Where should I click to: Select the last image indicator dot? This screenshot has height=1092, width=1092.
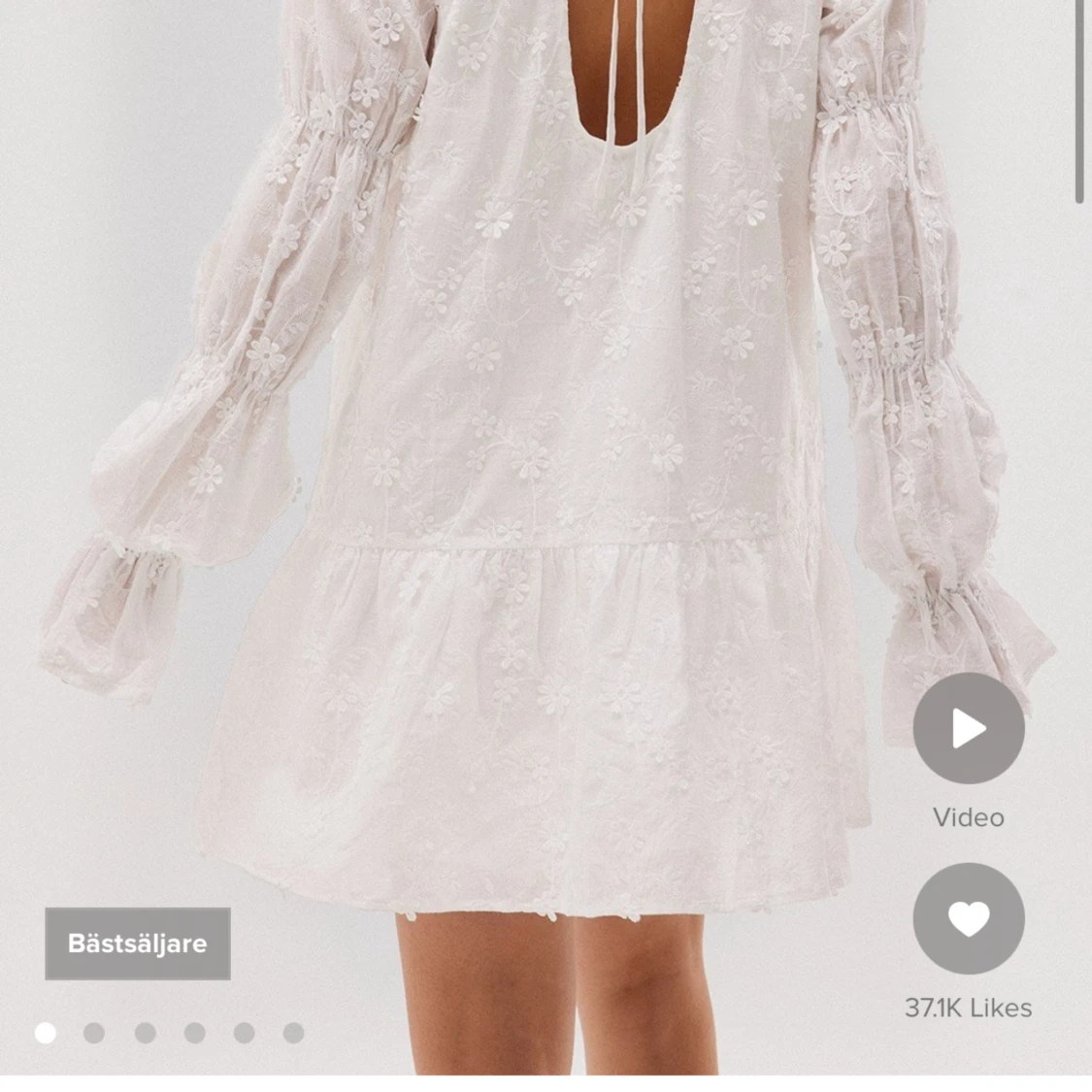point(293,1033)
